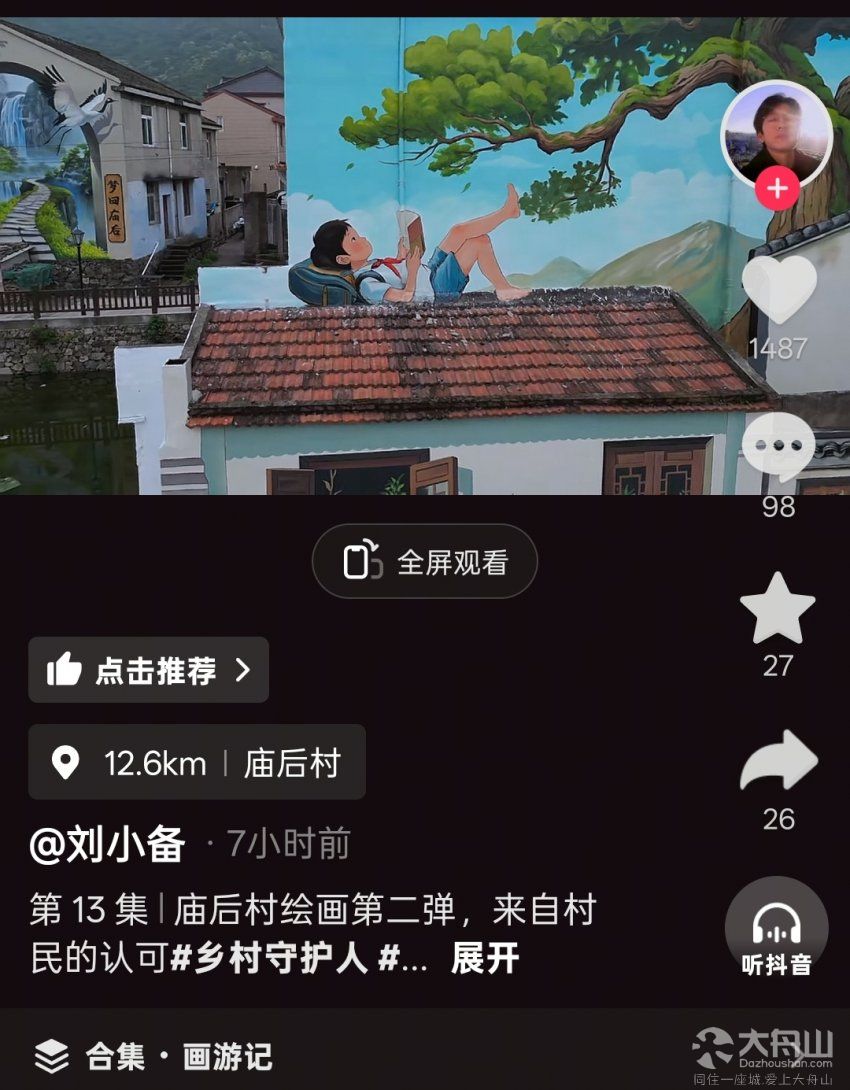The height and width of the screenshot is (1090, 850).
Task: Open the creator's profile avatar
Action: 776,131
